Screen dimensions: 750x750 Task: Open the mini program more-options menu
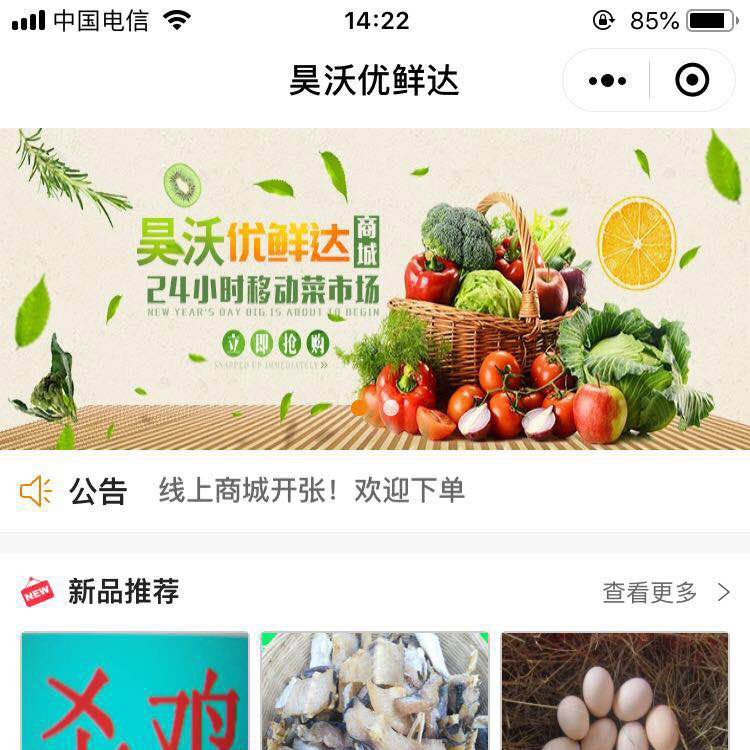point(607,81)
